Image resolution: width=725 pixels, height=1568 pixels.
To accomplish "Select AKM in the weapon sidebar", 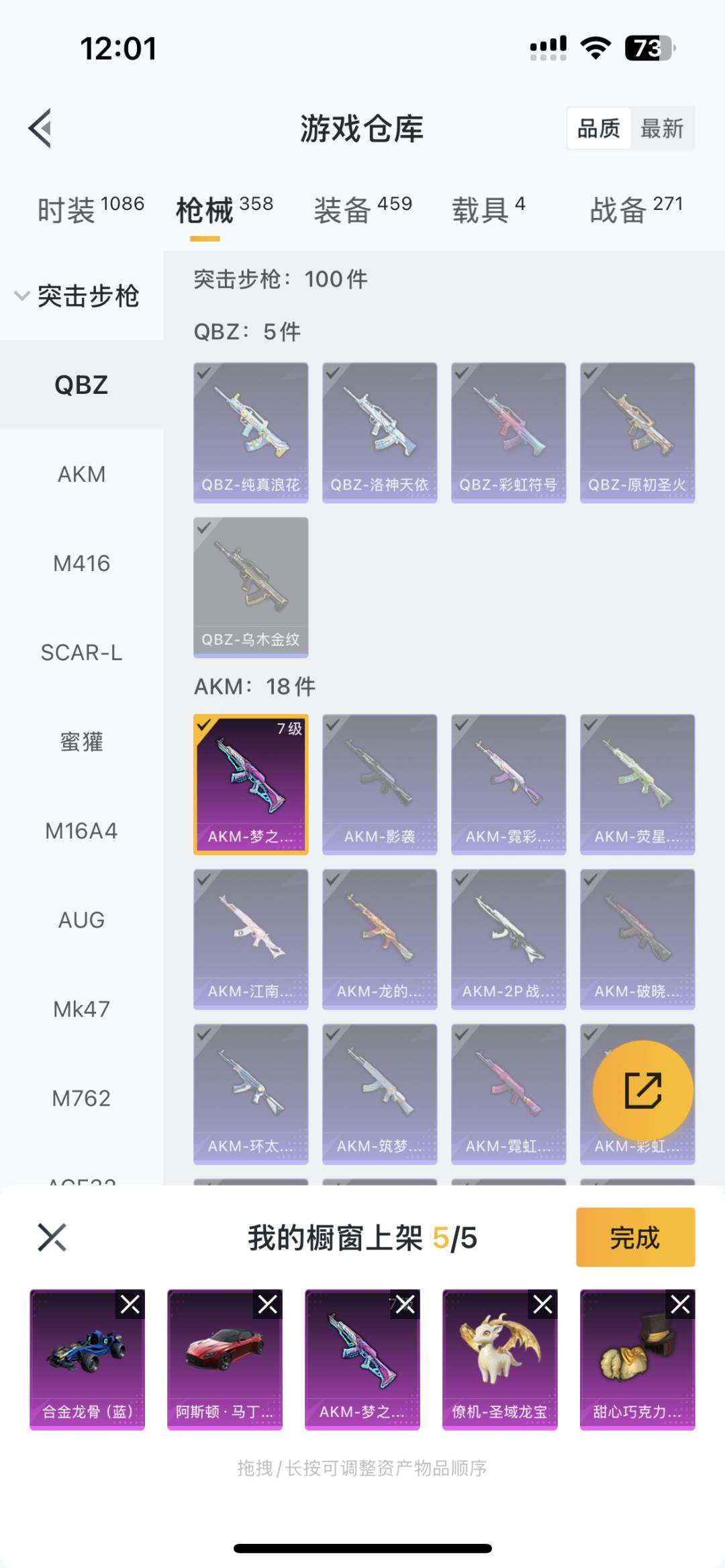I will [x=82, y=474].
